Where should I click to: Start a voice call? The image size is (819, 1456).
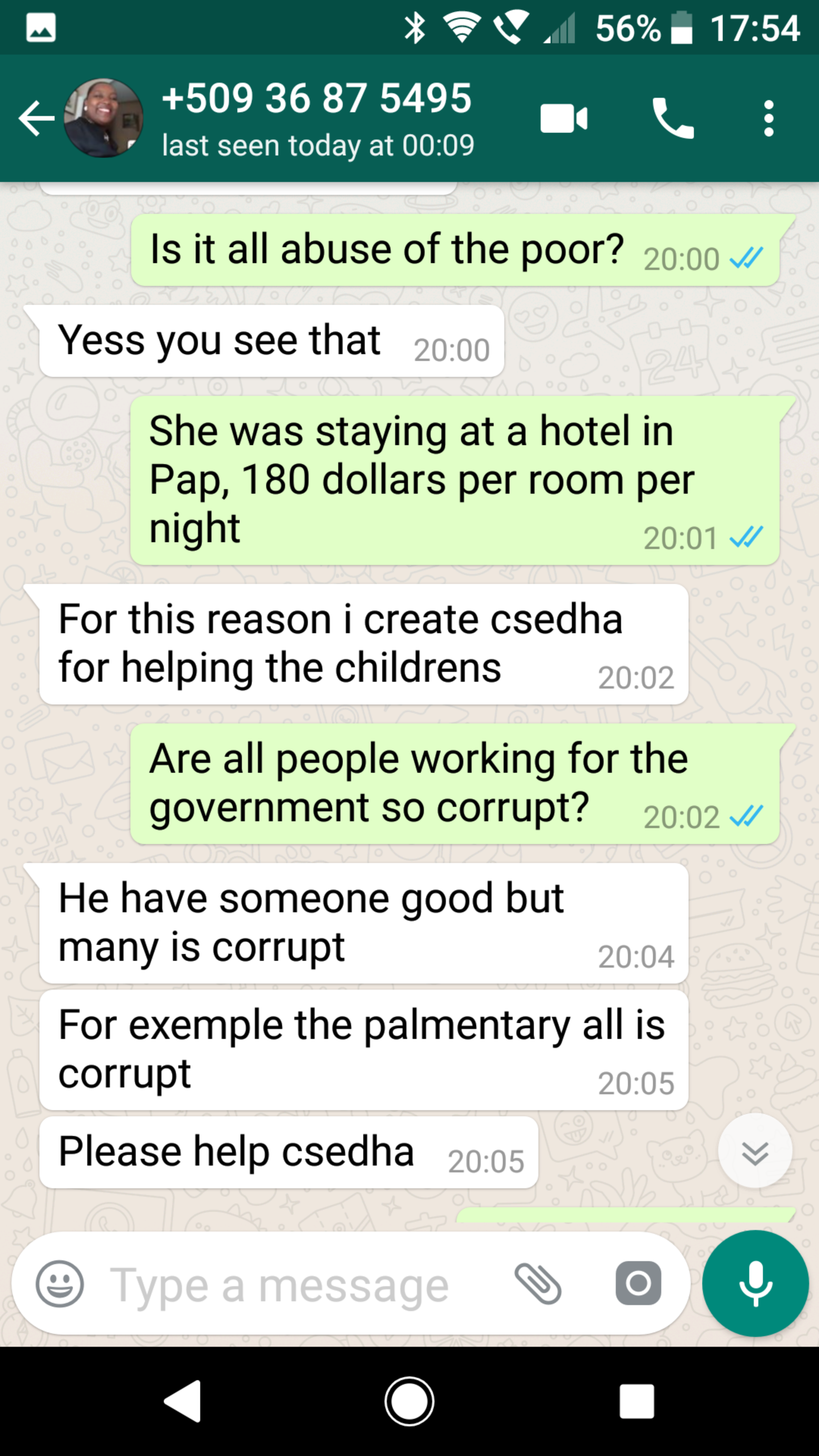(673, 119)
